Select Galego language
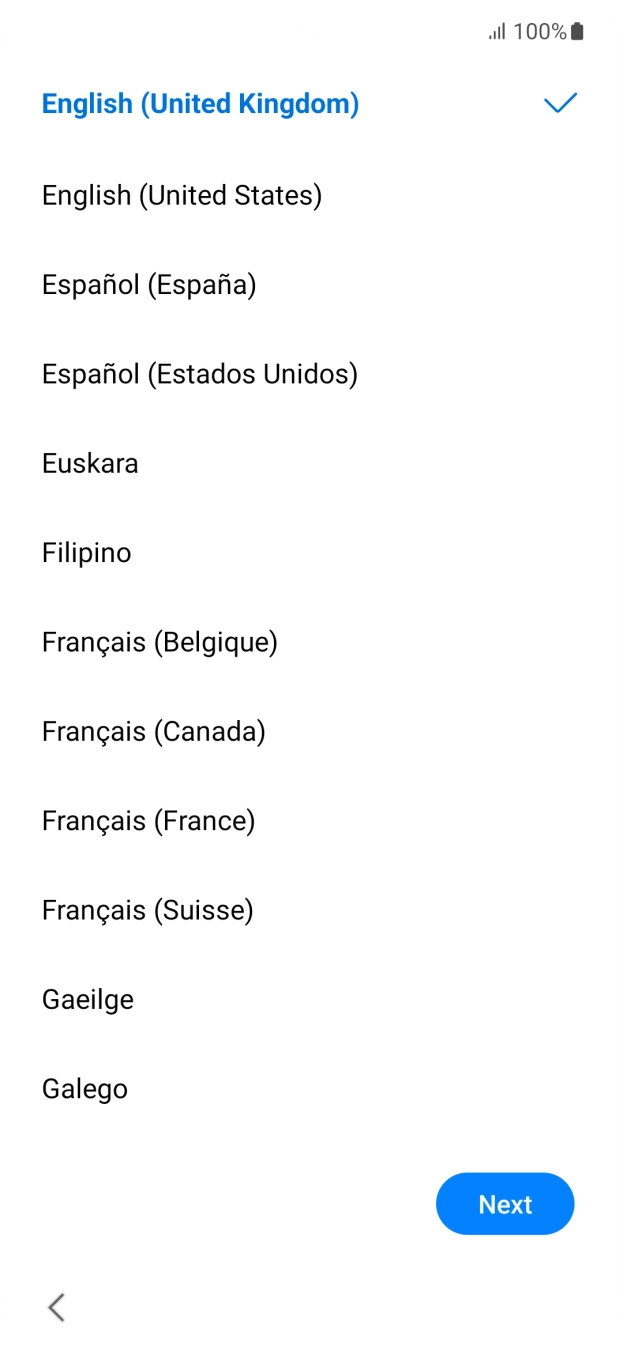The height and width of the screenshot is (1349, 623). tap(85, 1088)
